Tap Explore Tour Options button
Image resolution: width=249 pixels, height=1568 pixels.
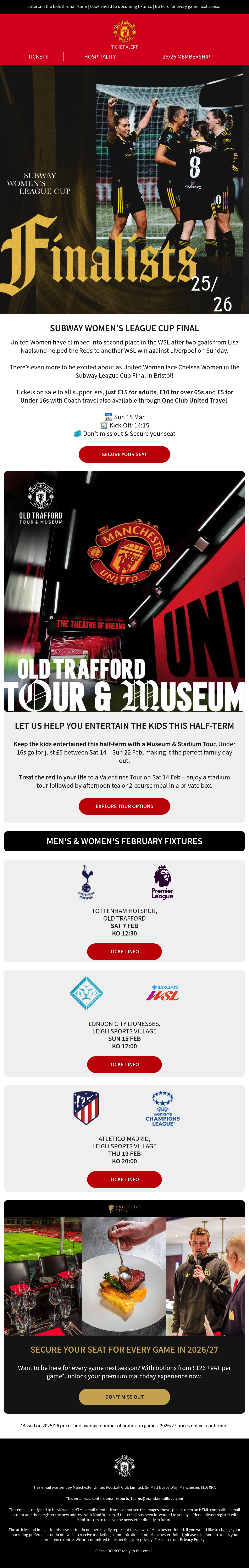click(124, 806)
